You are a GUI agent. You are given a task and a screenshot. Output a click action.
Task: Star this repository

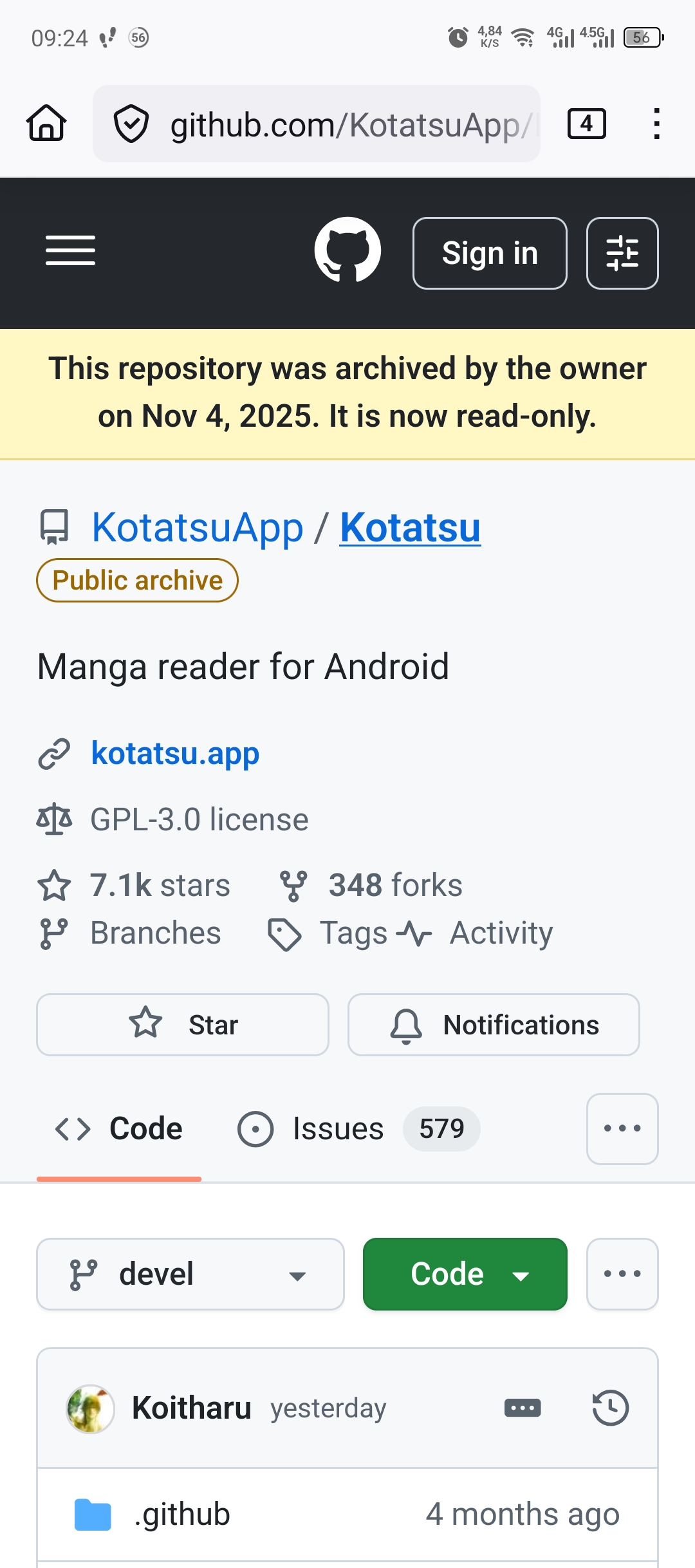(x=183, y=1025)
